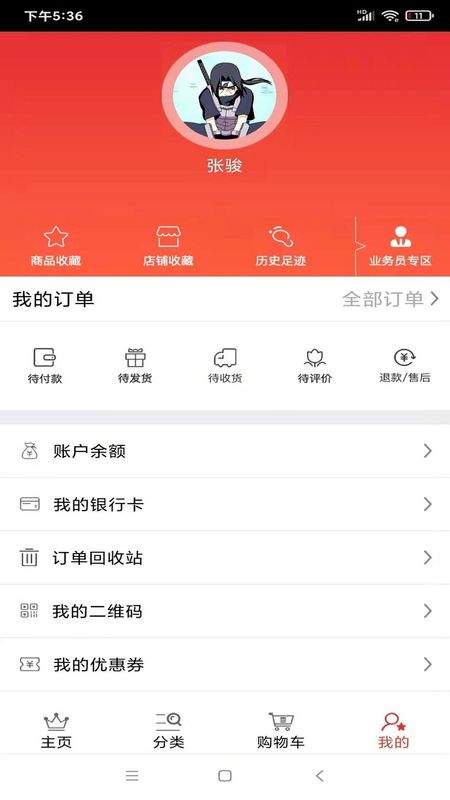View 历史足迹 browsing history
Screen dimensions: 450x800
[281, 246]
